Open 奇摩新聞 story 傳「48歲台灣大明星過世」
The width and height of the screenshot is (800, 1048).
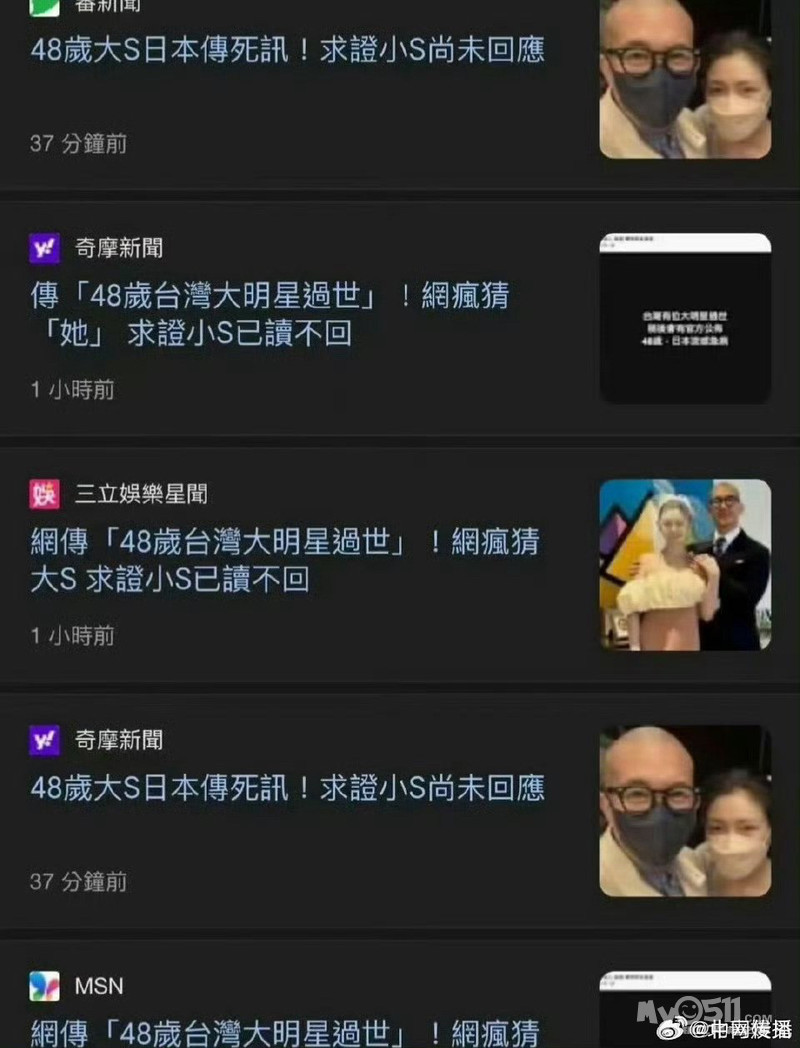tap(270, 314)
